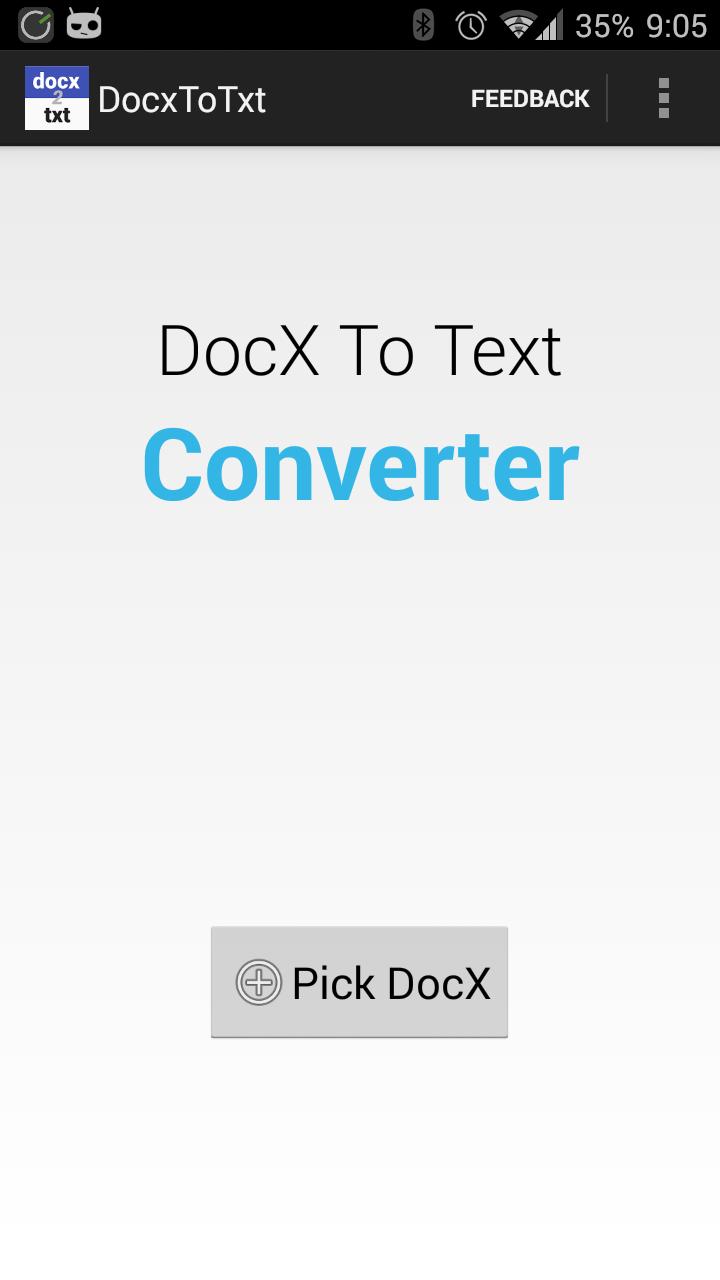Tap the circular loading notification icon
The width and height of the screenshot is (720, 1280).
click(x=33, y=25)
